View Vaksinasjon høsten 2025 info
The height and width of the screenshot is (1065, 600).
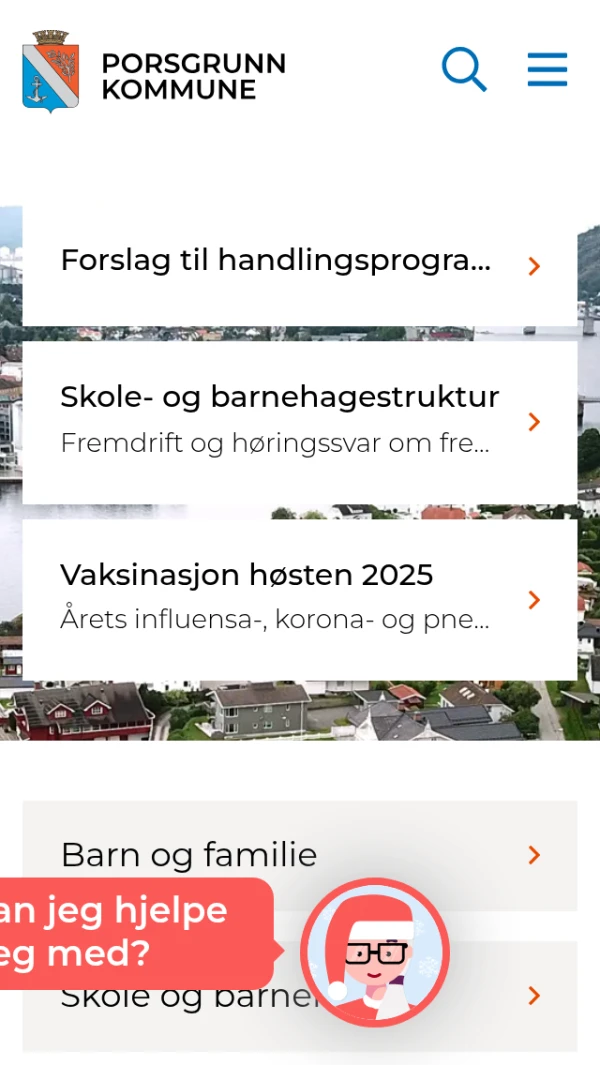pyautogui.click(x=299, y=598)
